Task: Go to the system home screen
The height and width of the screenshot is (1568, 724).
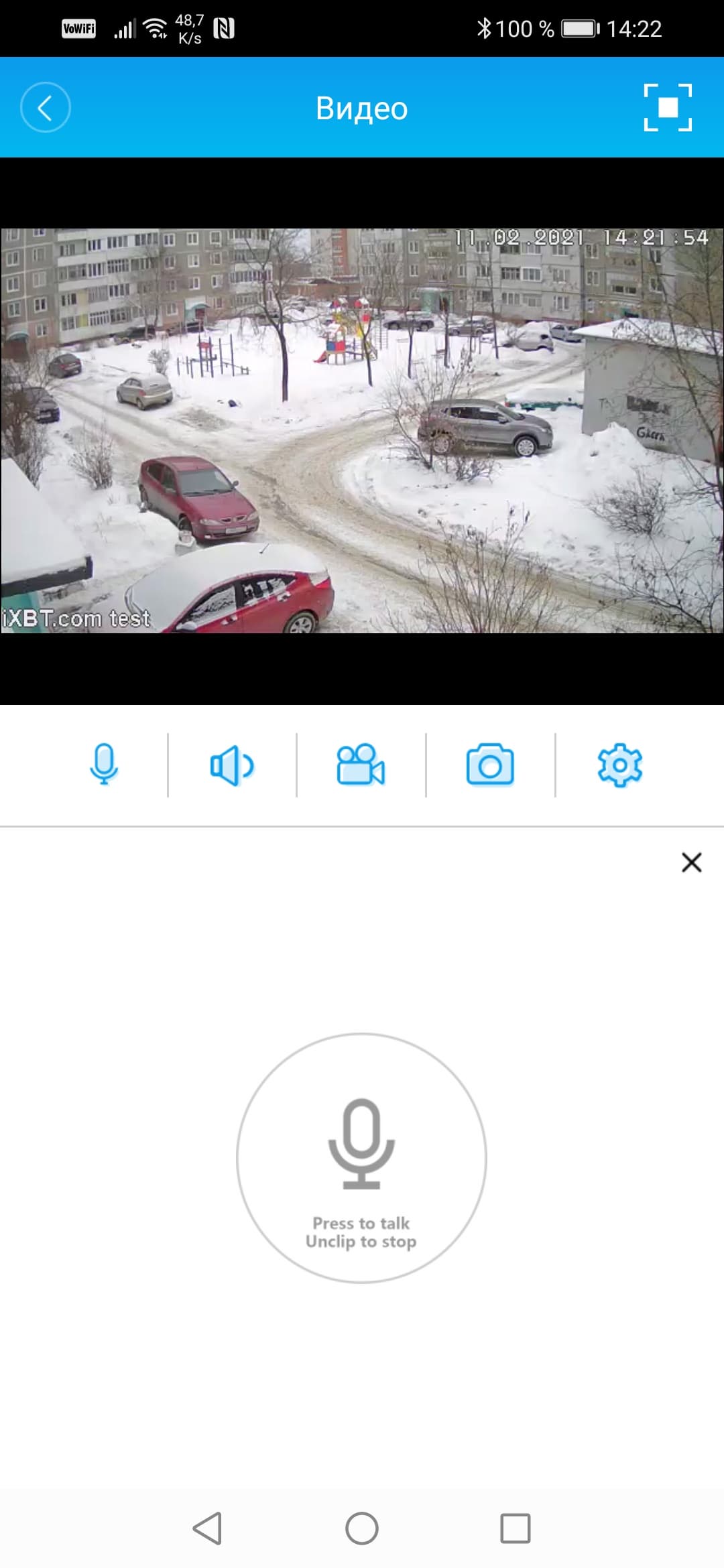Action: 362,1528
